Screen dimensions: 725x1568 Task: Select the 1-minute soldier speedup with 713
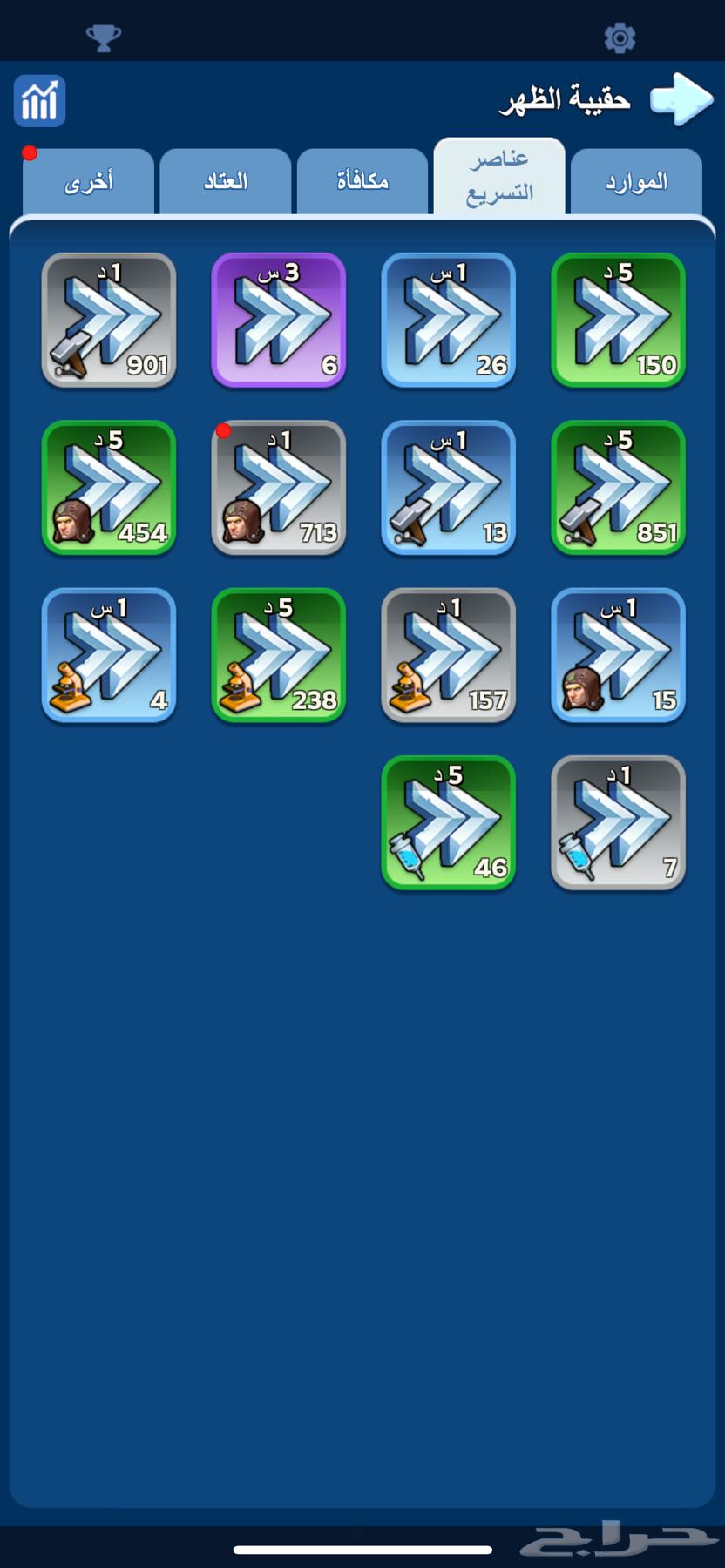tap(279, 487)
